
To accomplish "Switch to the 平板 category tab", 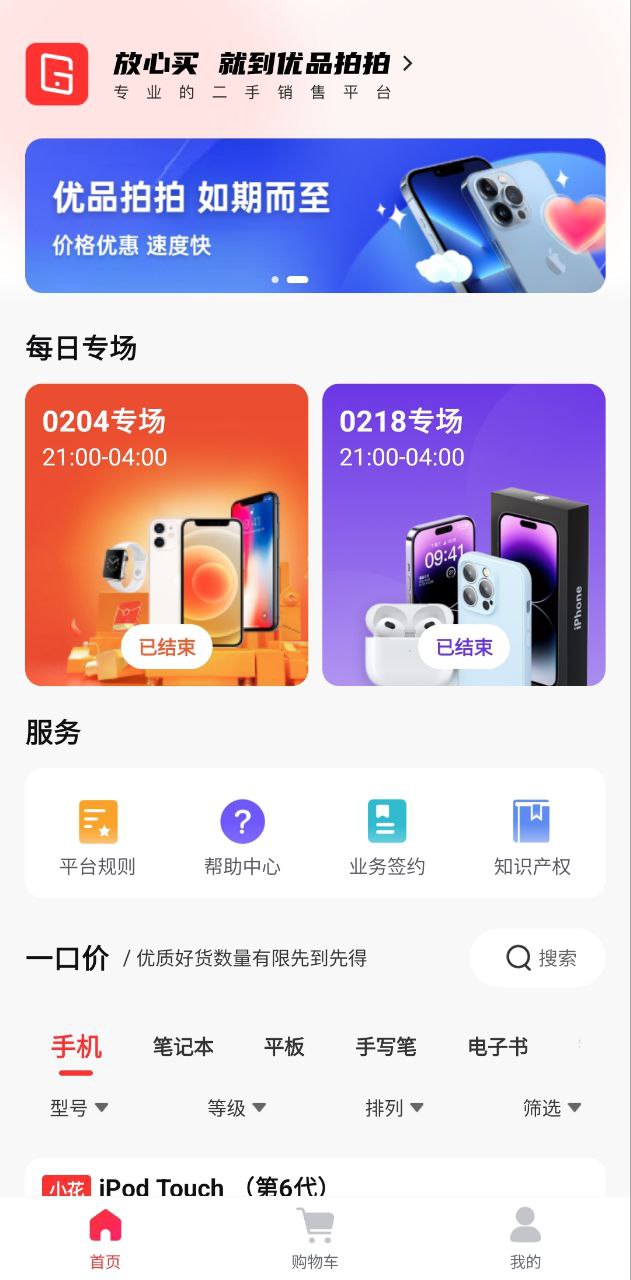I will click(x=284, y=1047).
